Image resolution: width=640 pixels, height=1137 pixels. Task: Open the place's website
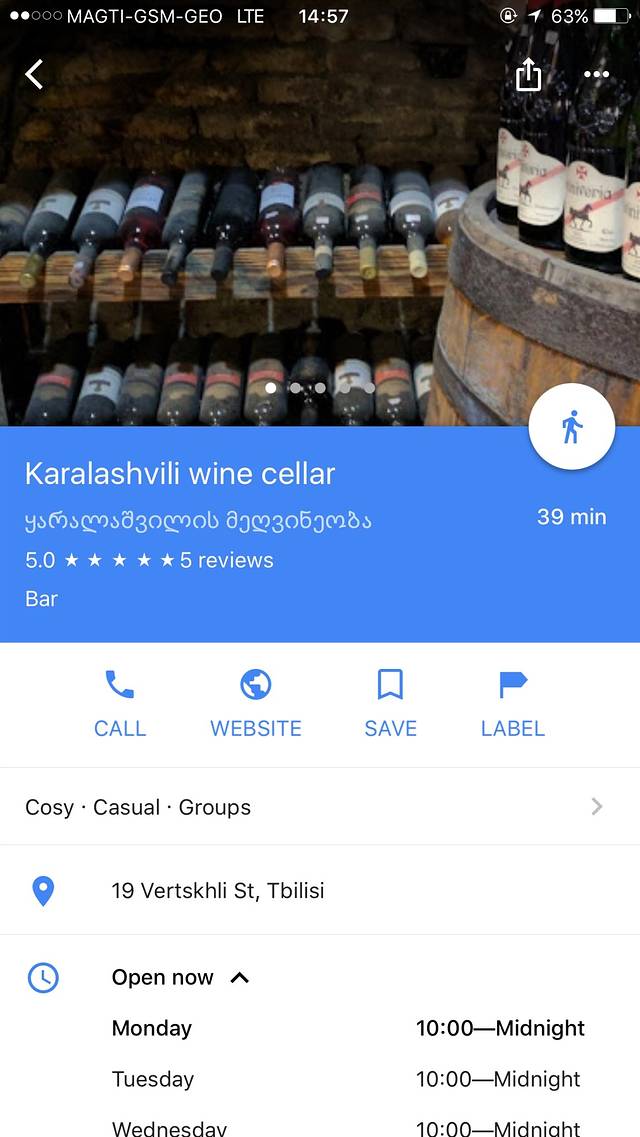(256, 704)
